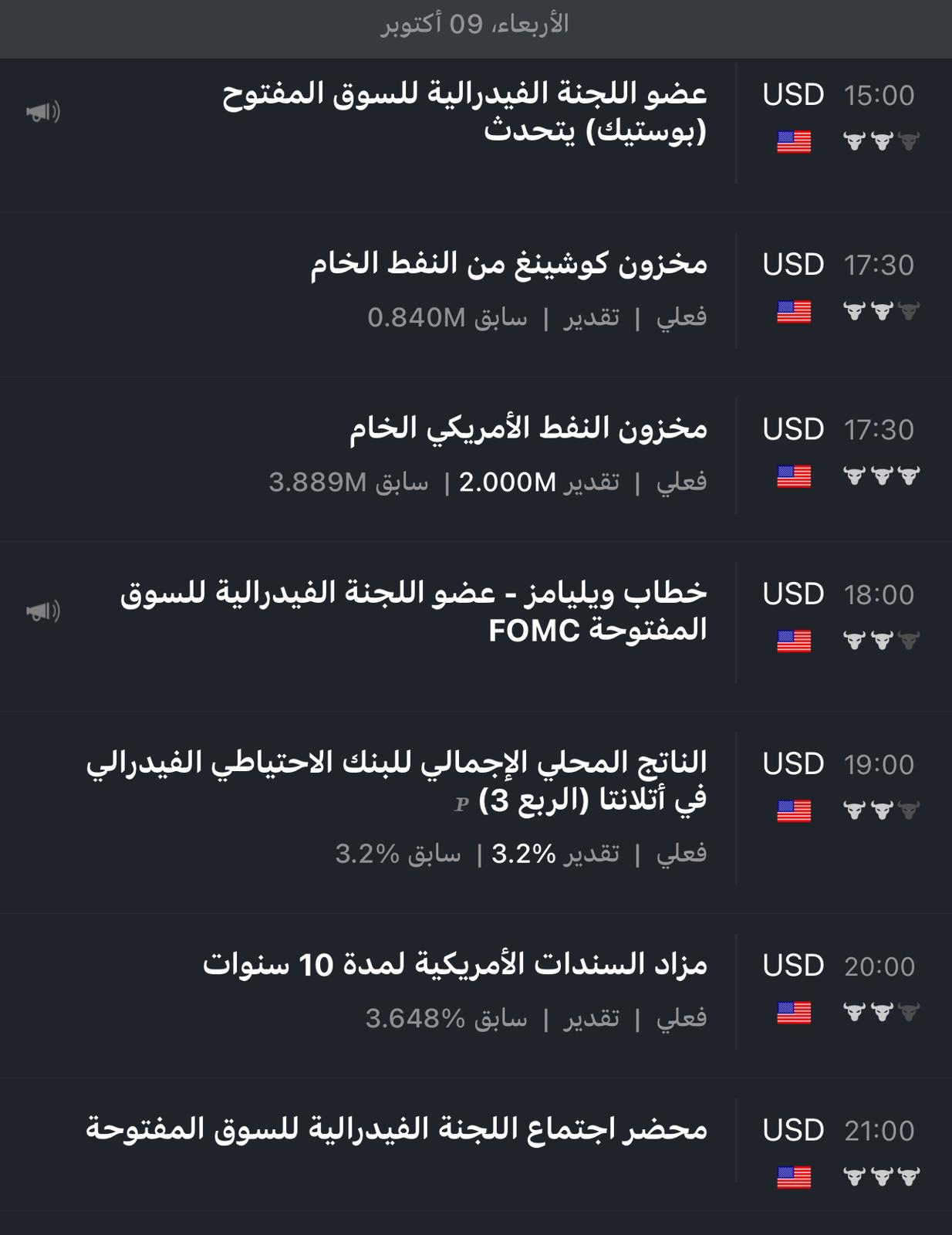Screen dimensions: 952x1235
Task: Open the Cushing crude oil inventories event
Action: point(509,265)
